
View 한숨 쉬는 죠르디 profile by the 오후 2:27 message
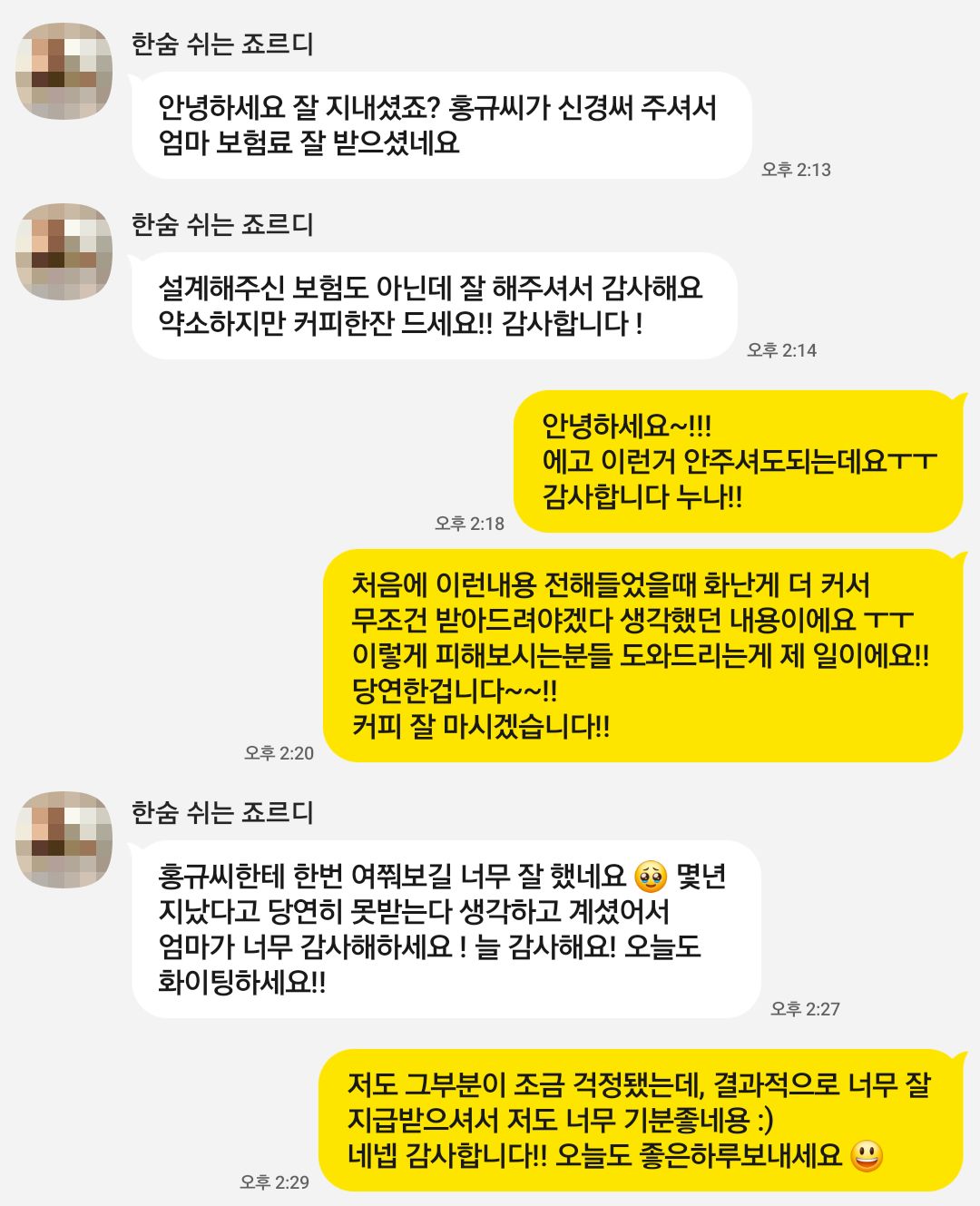click(64, 839)
